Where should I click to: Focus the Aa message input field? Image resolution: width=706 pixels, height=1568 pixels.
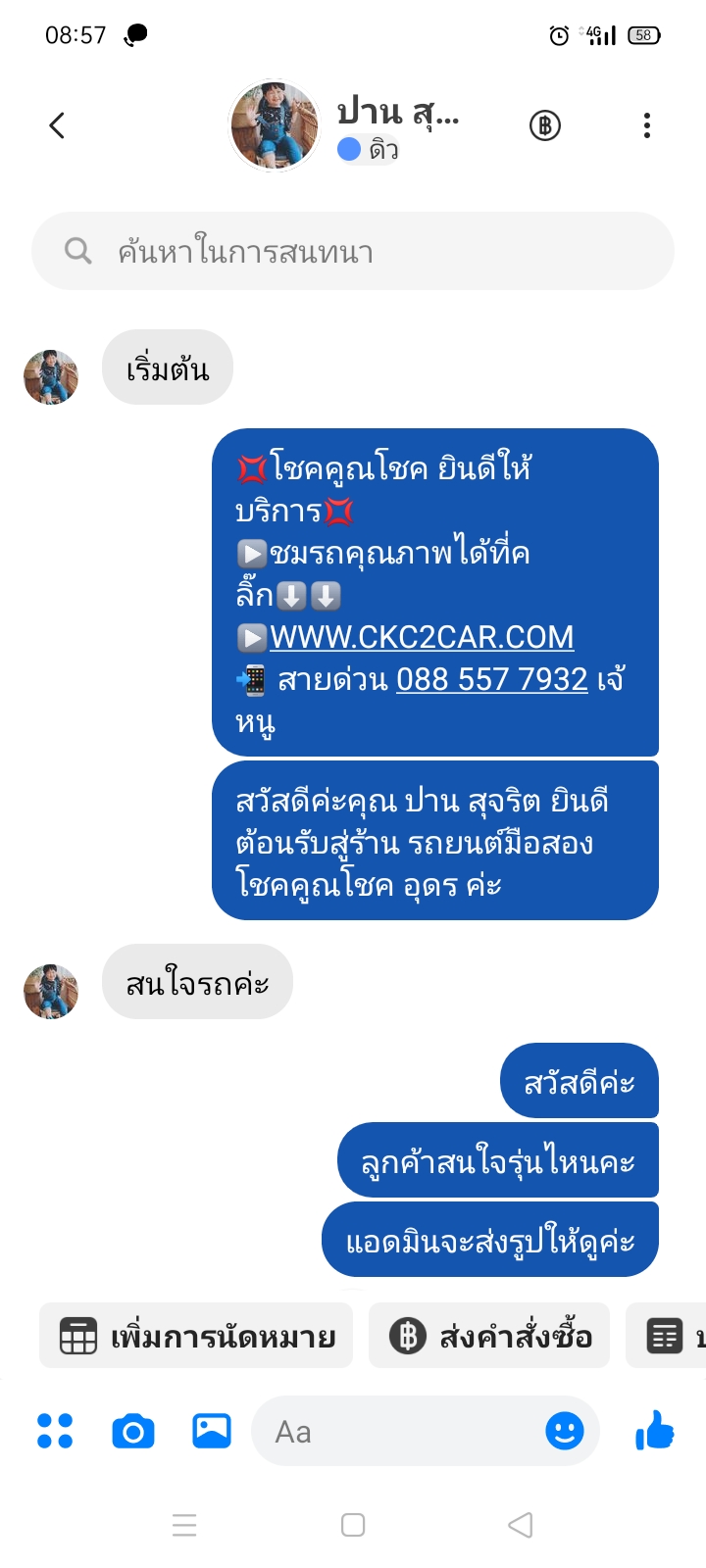coord(392,1432)
